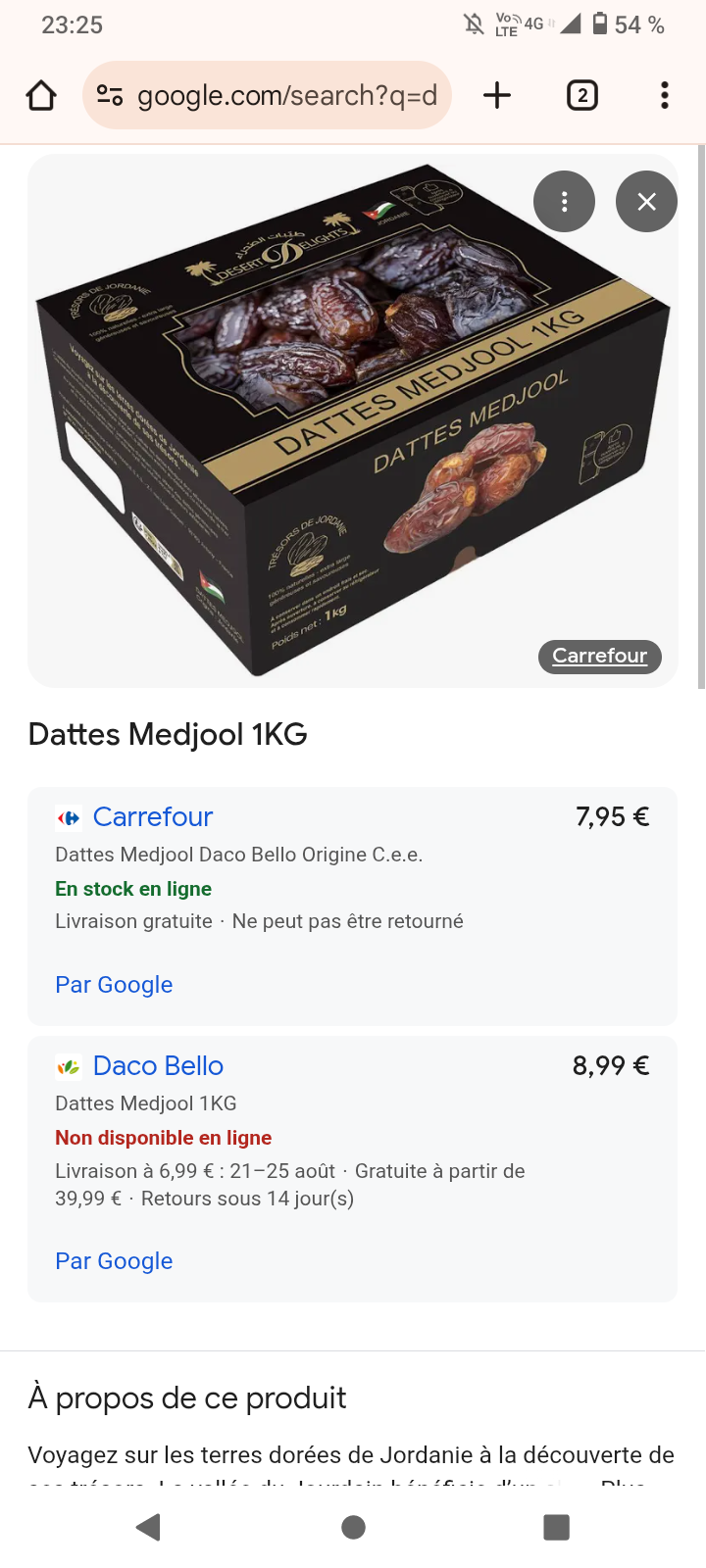706x1568 pixels.
Task: Open product options on the image
Action: point(564,202)
